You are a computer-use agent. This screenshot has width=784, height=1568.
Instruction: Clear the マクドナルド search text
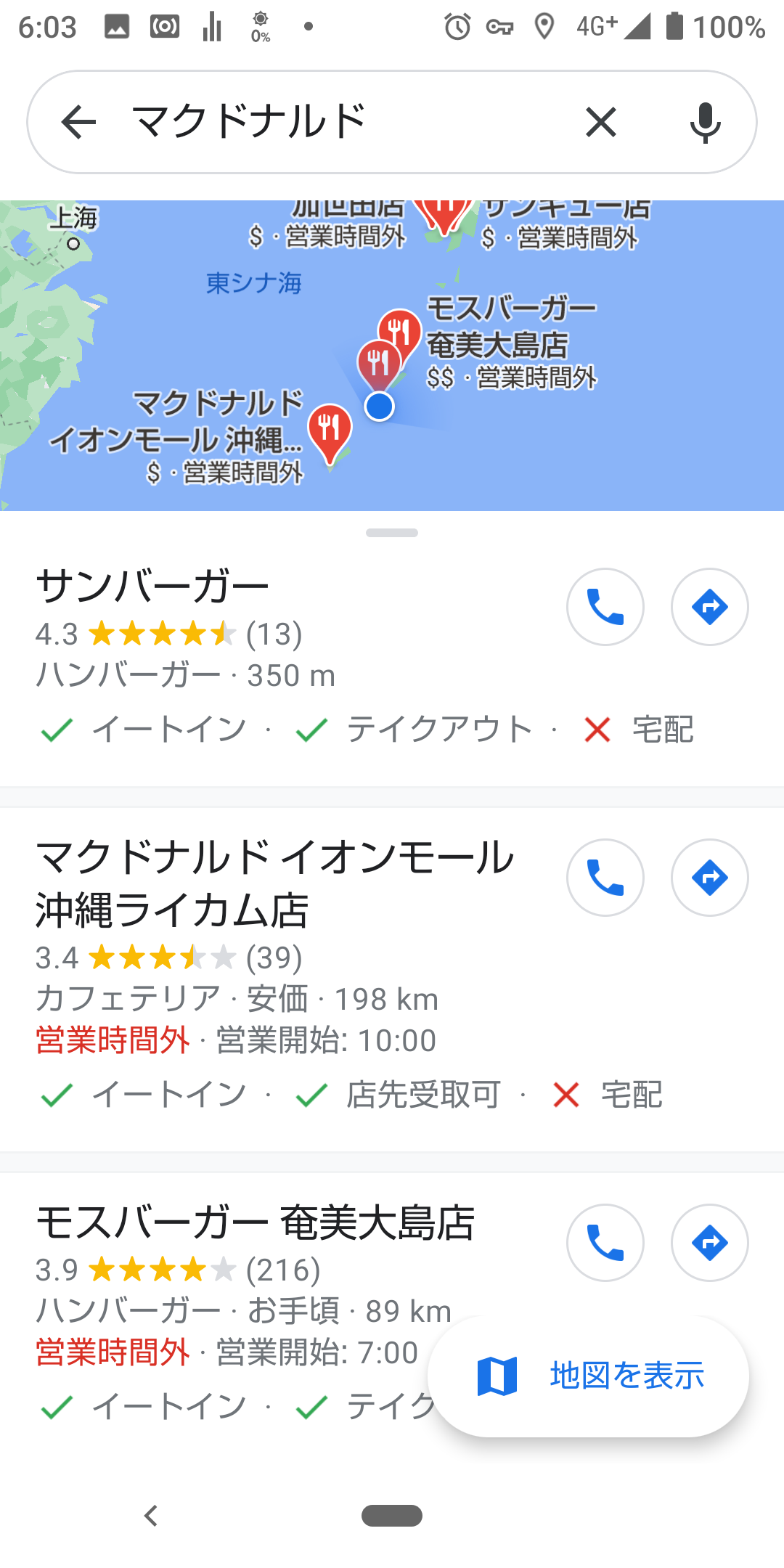601,121
